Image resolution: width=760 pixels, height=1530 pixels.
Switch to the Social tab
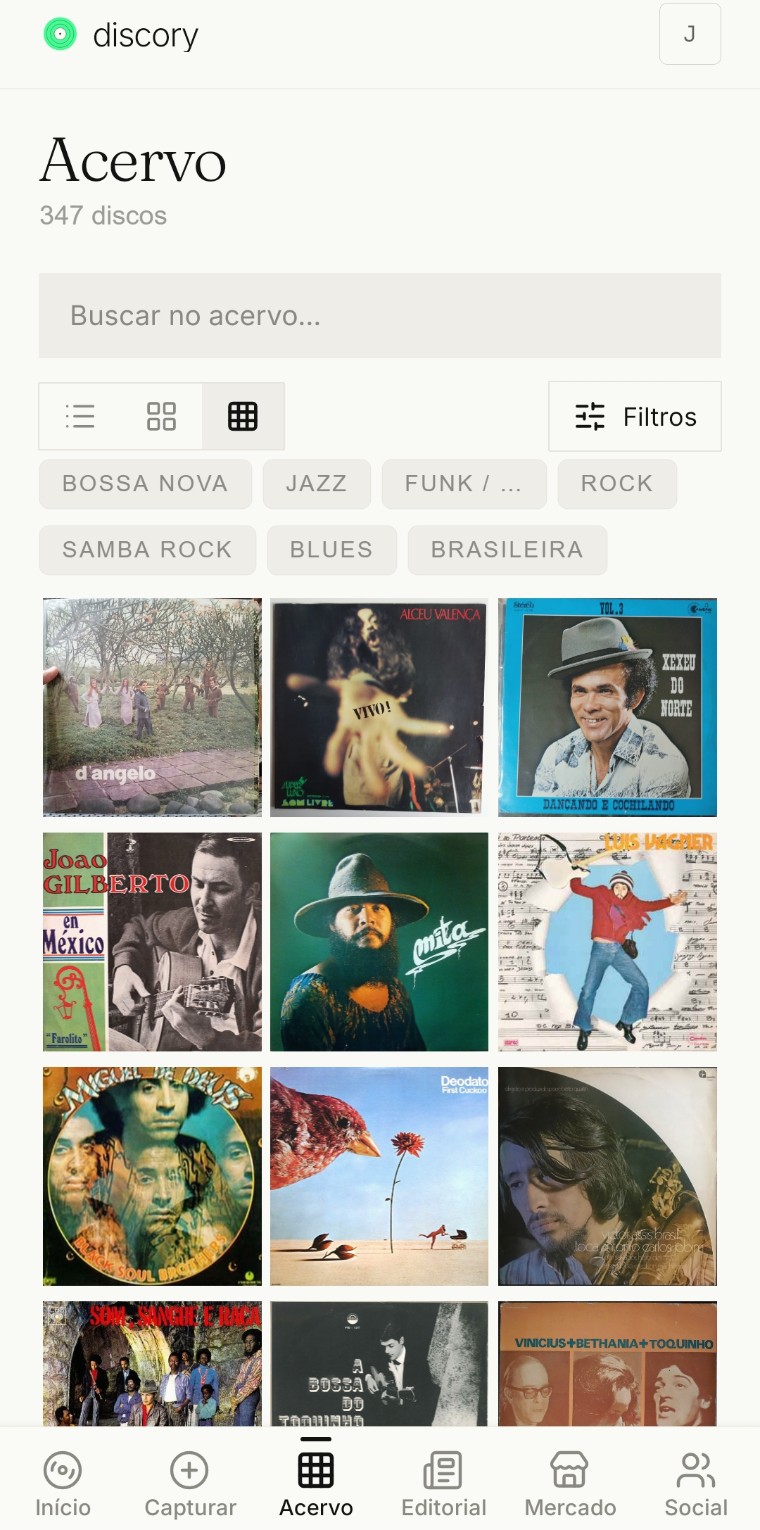[696, 1485]
